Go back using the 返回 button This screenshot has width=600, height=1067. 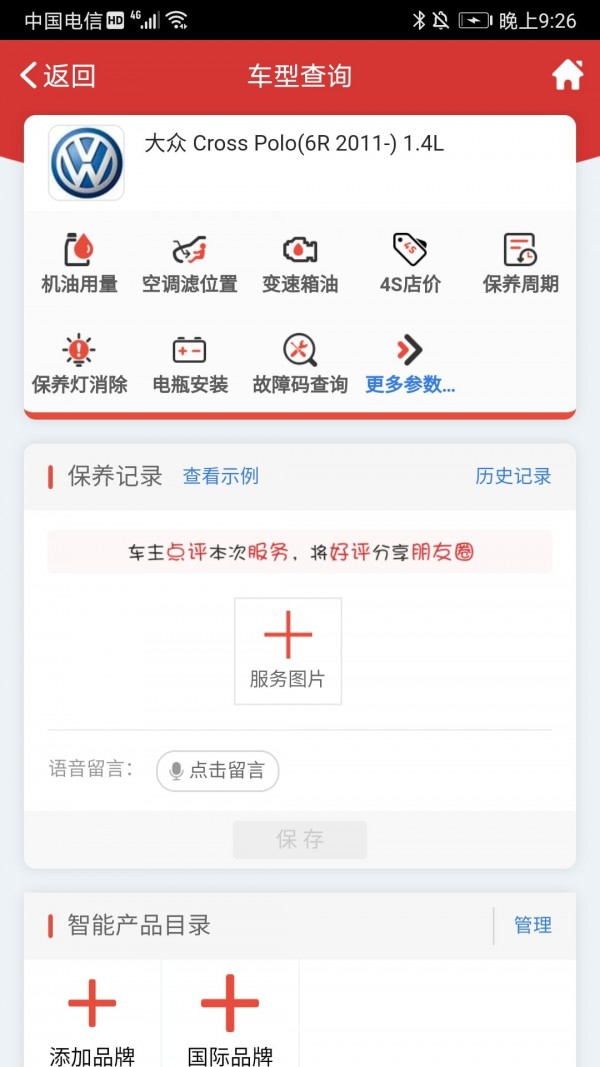pyautogui.click(x=58, y=76)
